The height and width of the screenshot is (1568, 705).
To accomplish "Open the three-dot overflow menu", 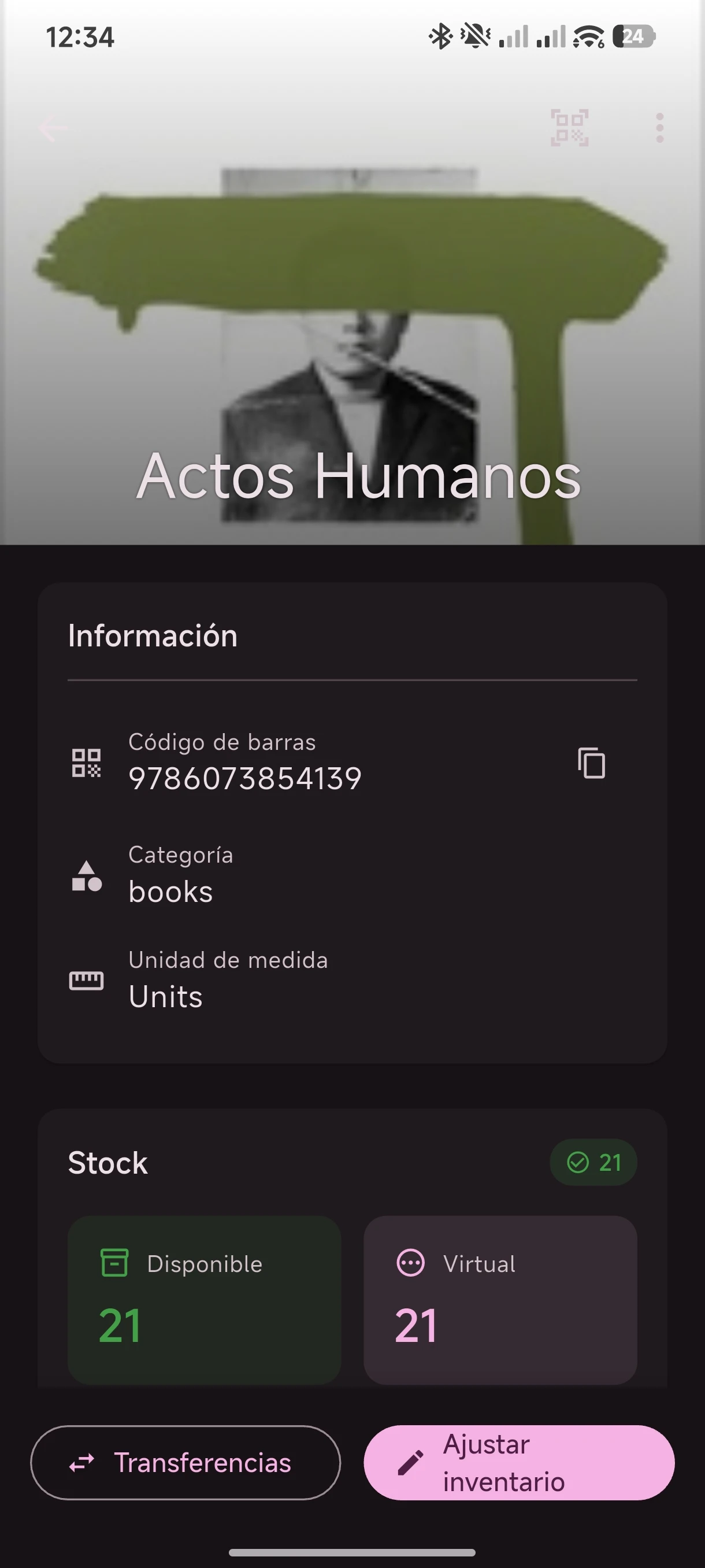I will pos(659,128).
